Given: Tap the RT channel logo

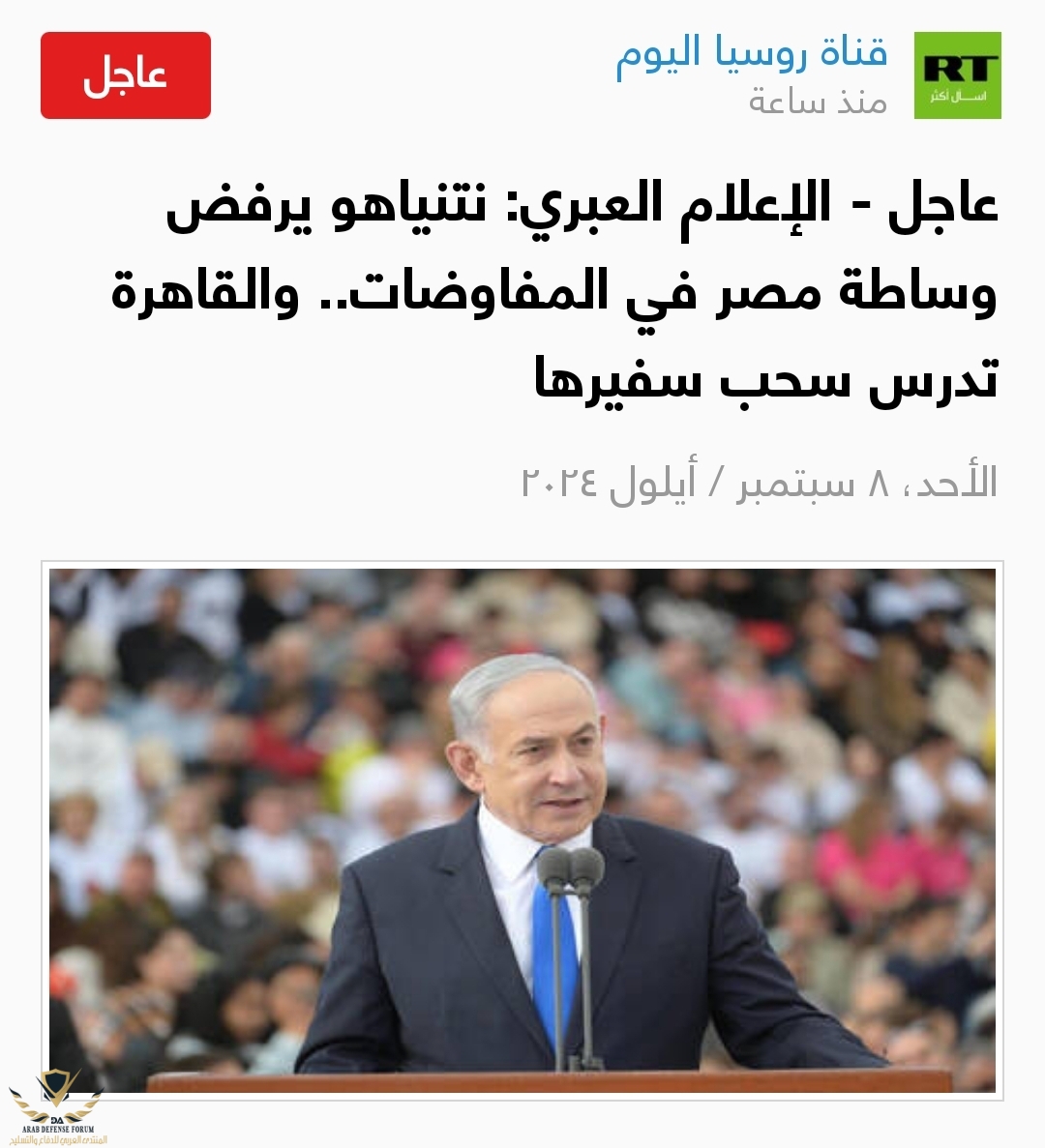Looking at the screenshot, I should click(957, 75).
